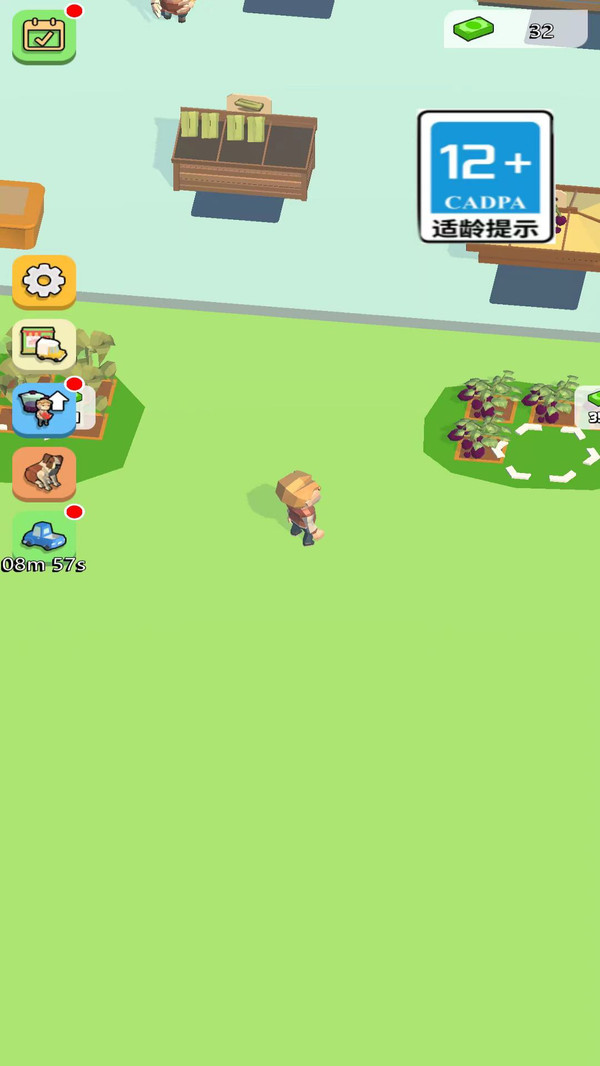Open the pet dog button
600x1066 pixels.
pyautogui.click(x=44, y=473)
